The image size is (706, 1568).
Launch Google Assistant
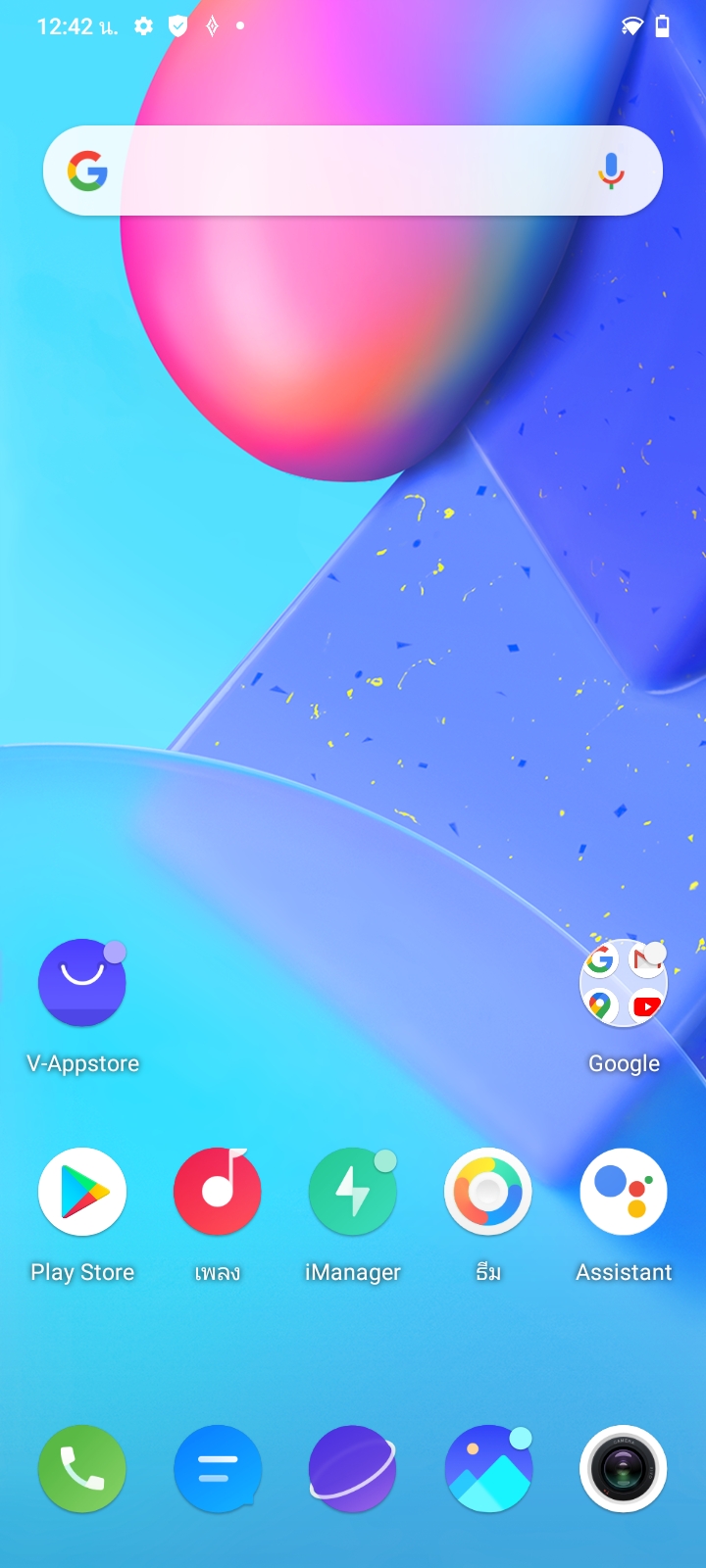coord(624,1192)
